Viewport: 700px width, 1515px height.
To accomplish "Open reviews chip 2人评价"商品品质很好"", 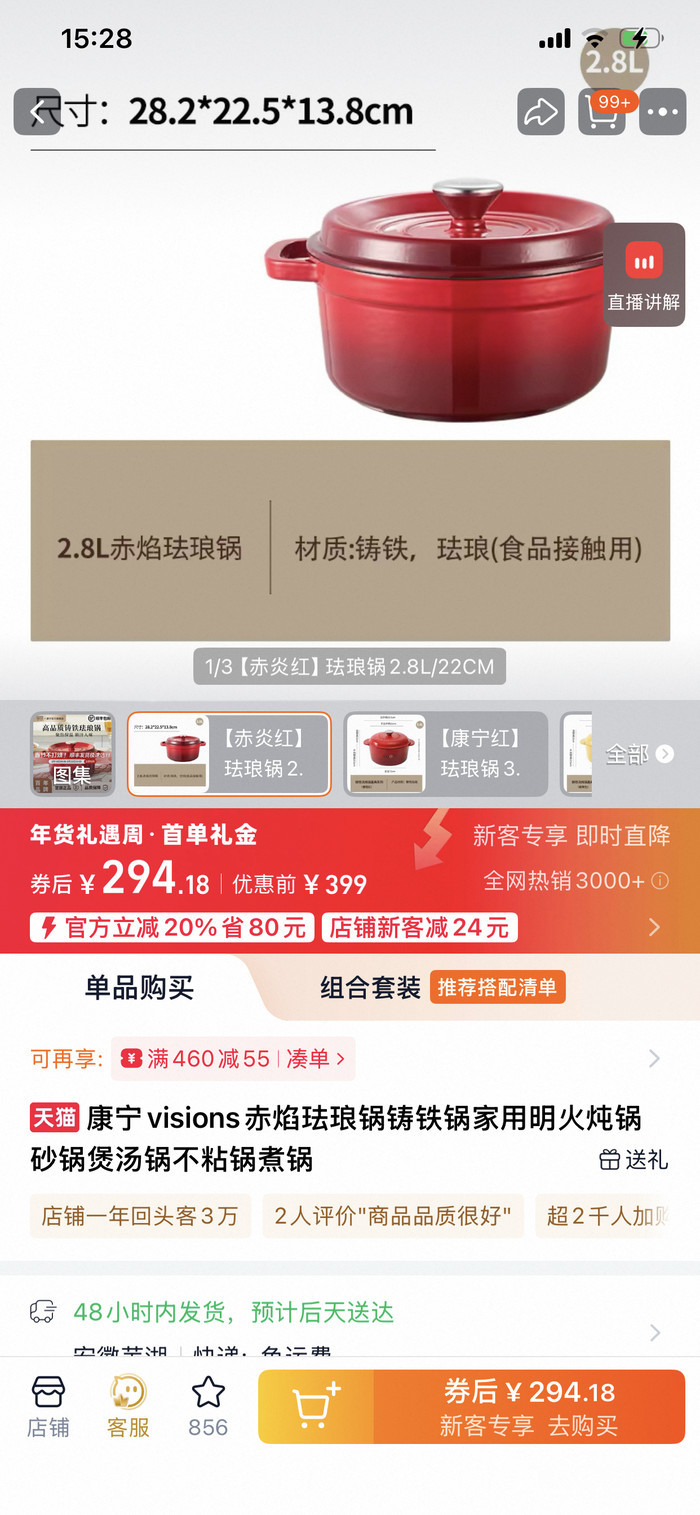I will (x=392, y=1216).
